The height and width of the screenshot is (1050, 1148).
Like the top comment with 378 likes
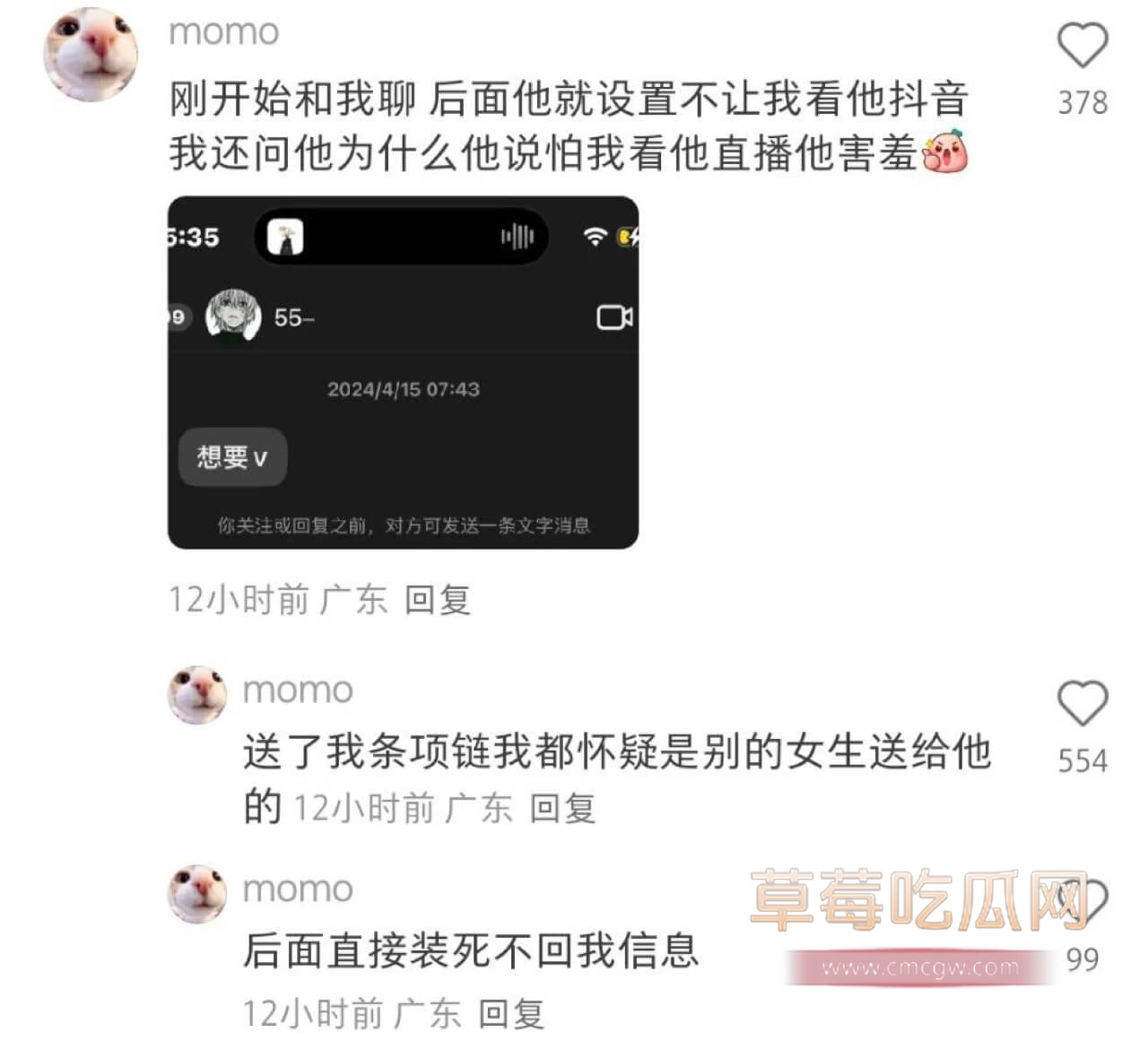point(1083,46)
